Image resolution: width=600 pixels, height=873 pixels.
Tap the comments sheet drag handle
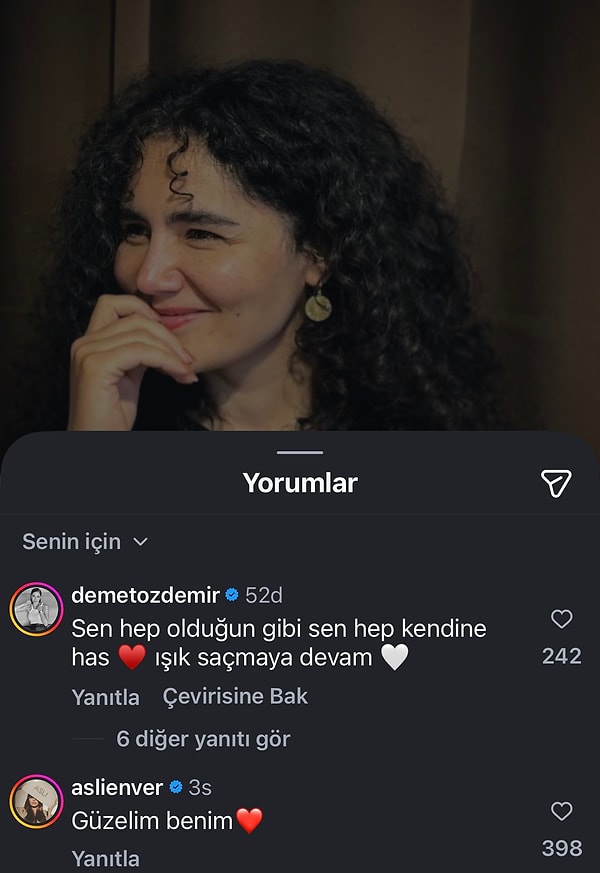299,453
